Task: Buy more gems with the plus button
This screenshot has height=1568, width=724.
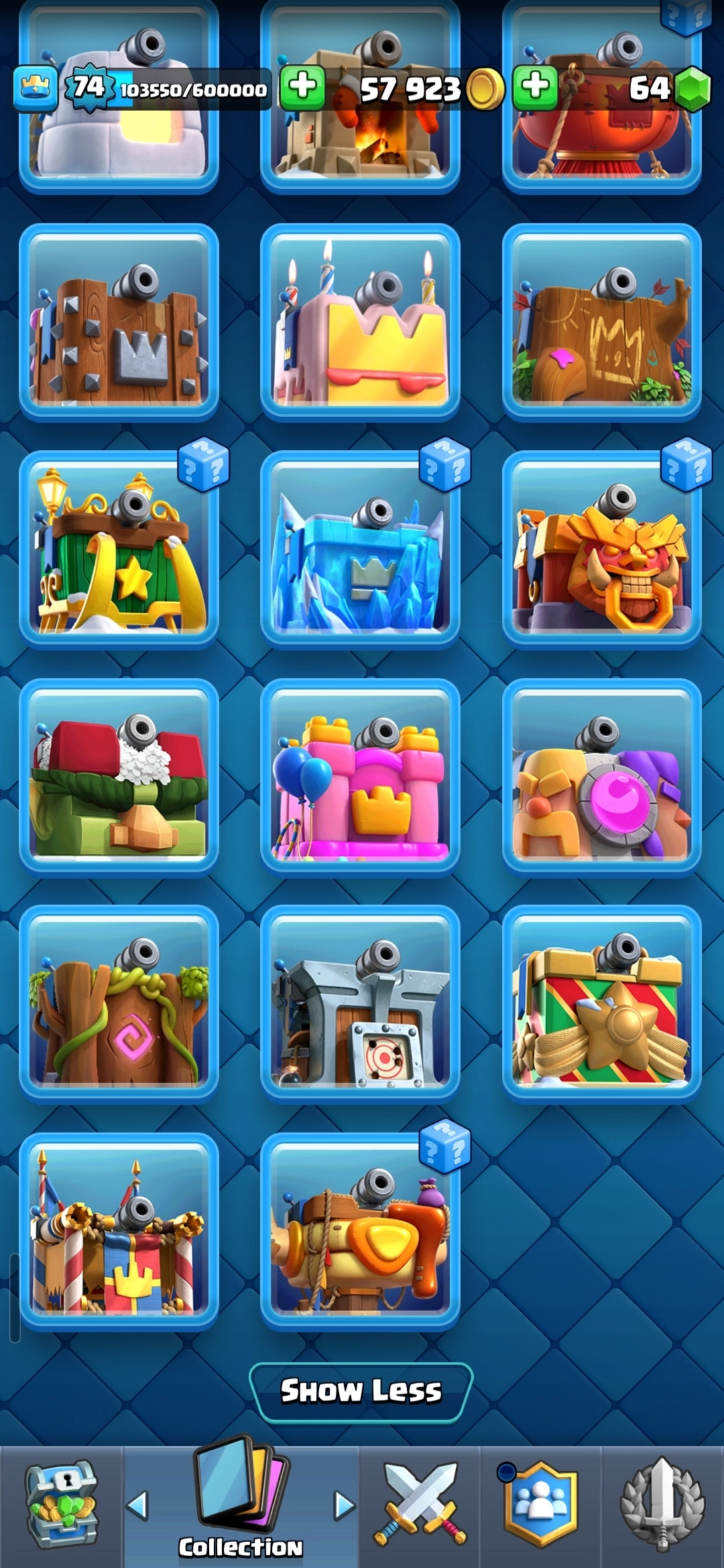Action: coord(535,87)
